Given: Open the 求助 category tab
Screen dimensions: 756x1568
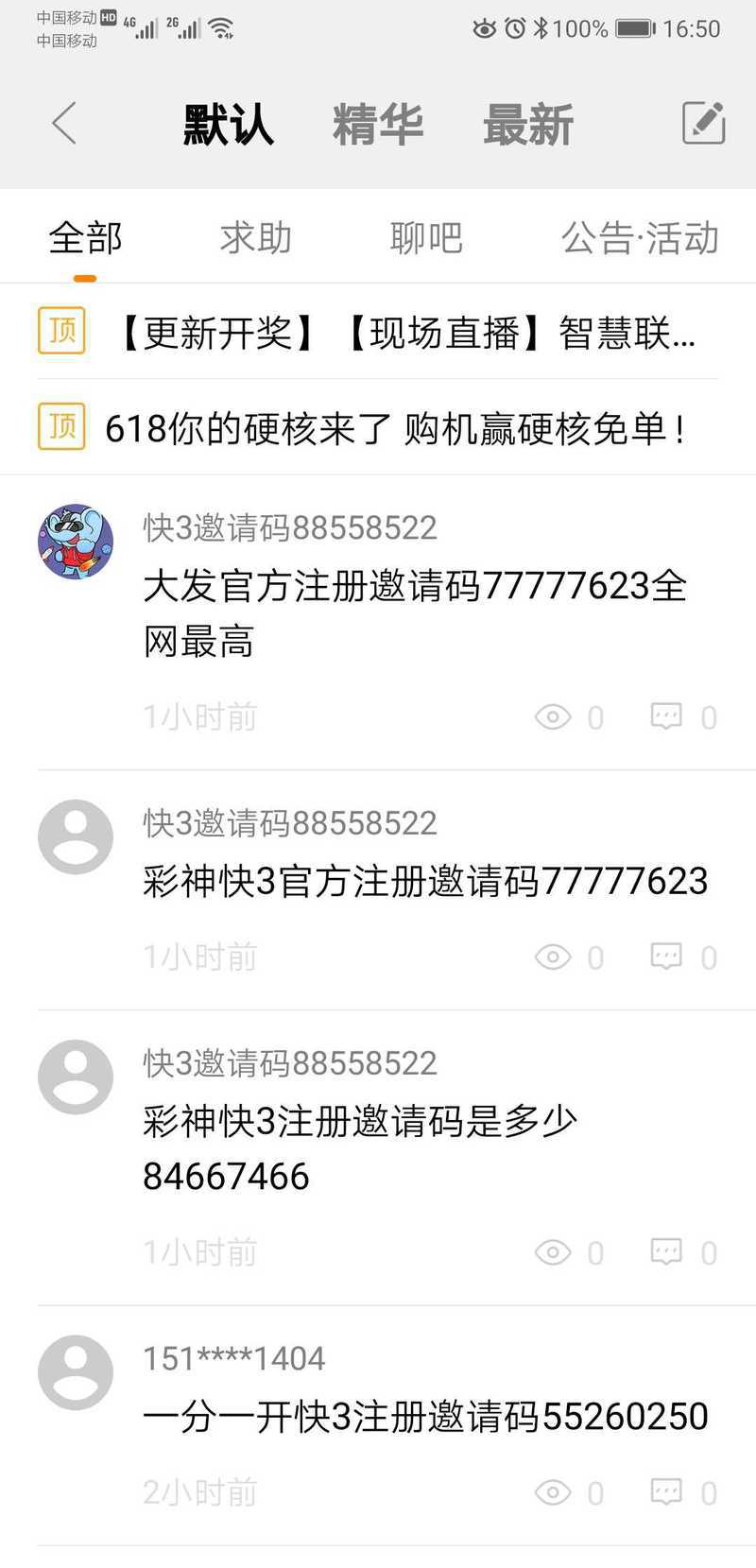Looking at the screenshot, I should (x=255, y=237).
